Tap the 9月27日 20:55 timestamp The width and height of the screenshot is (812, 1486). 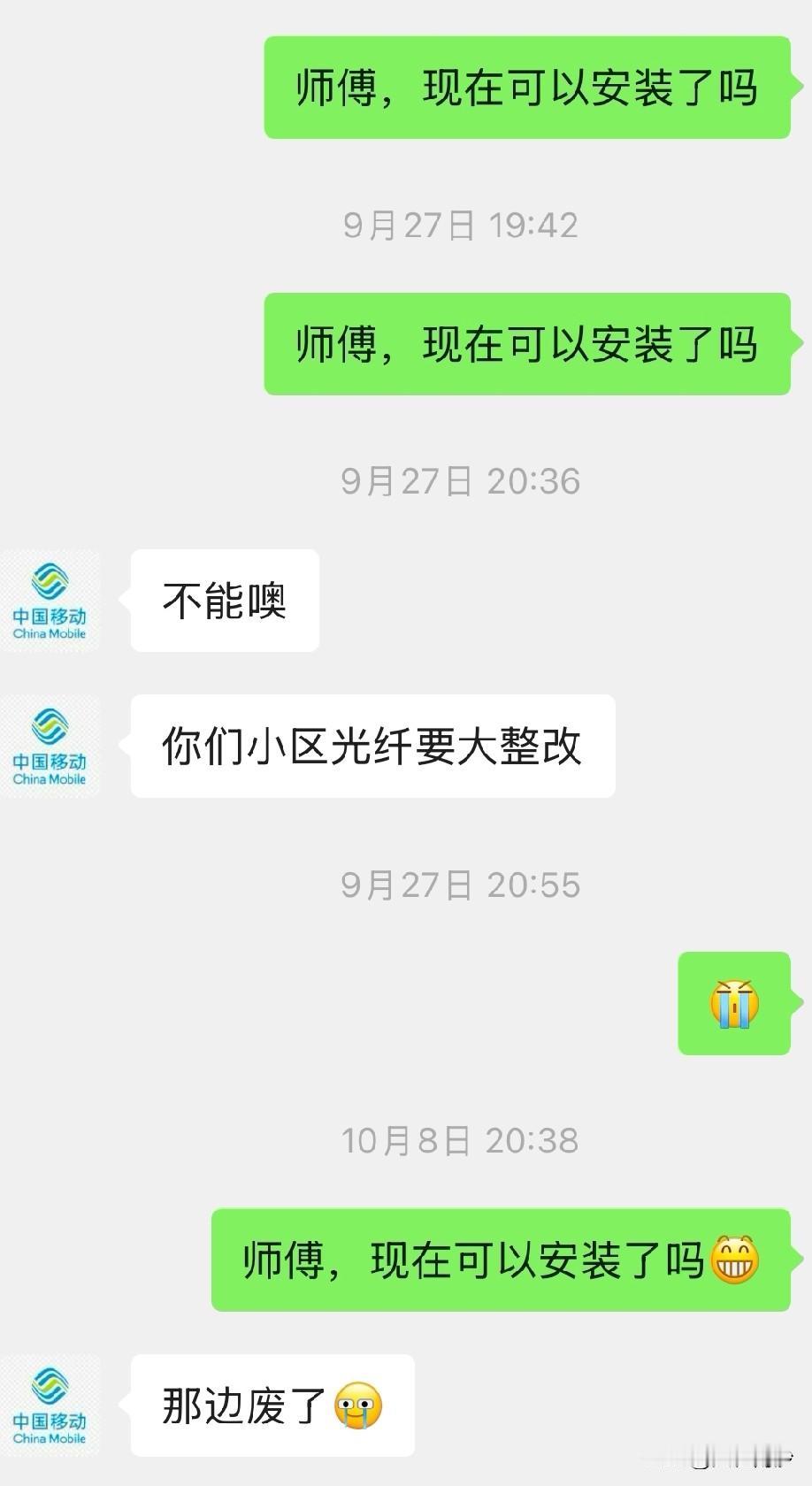point(461,885)
